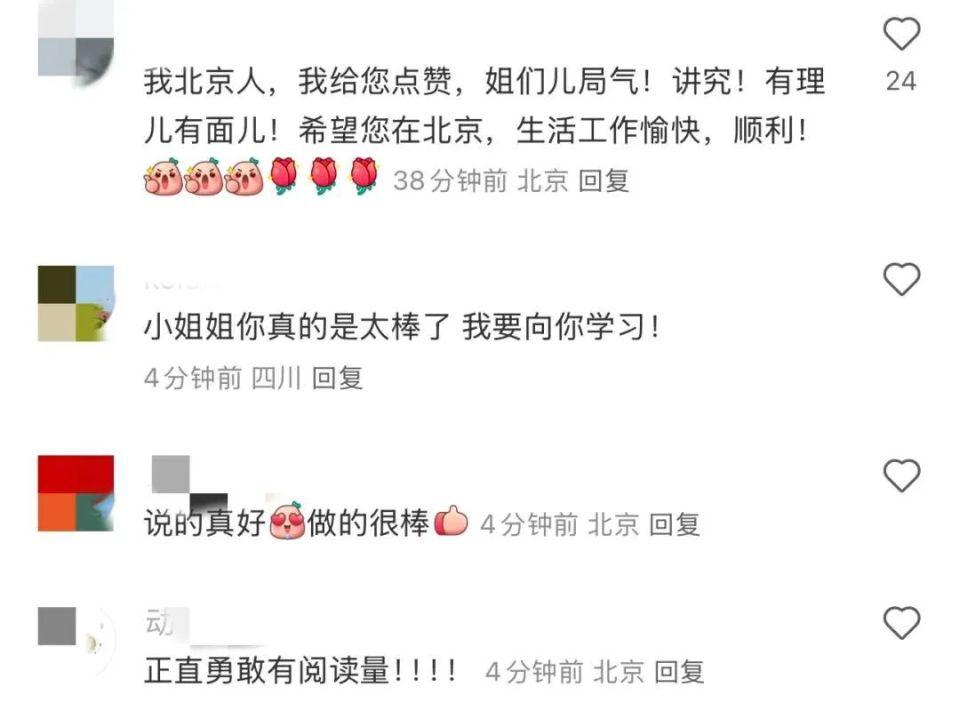Viewport: 960px width, 727px height.
Task: Reply to the 正直勇敢有阅读量 comment
Action: point(679,672)
